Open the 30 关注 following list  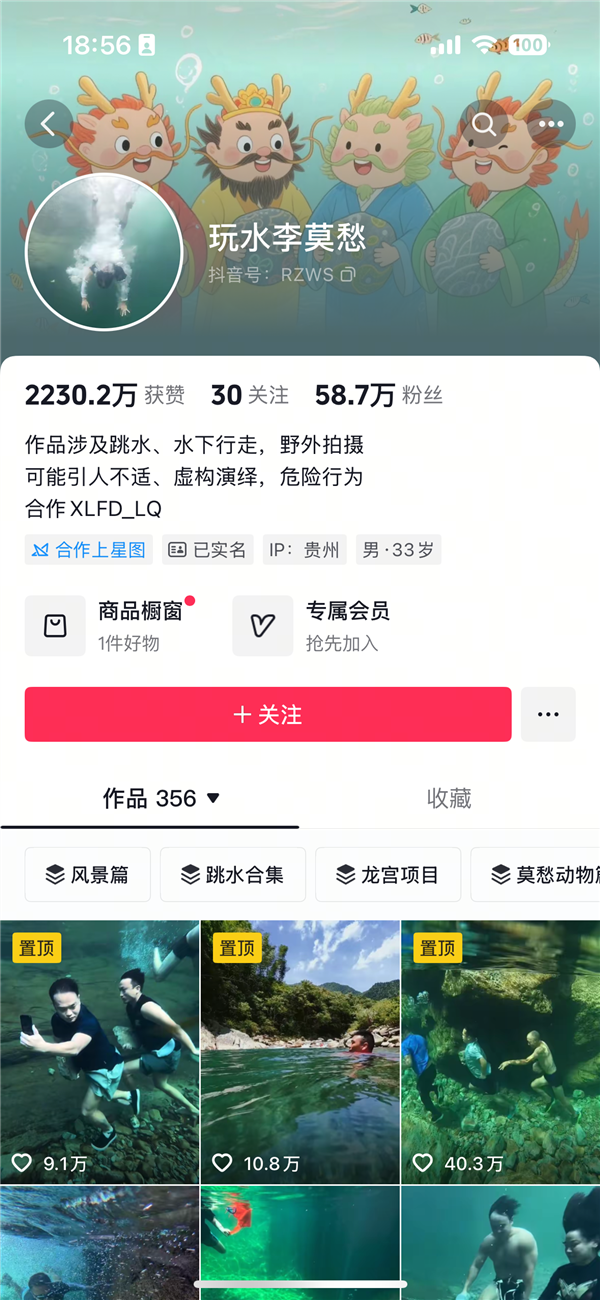point(249,395)
